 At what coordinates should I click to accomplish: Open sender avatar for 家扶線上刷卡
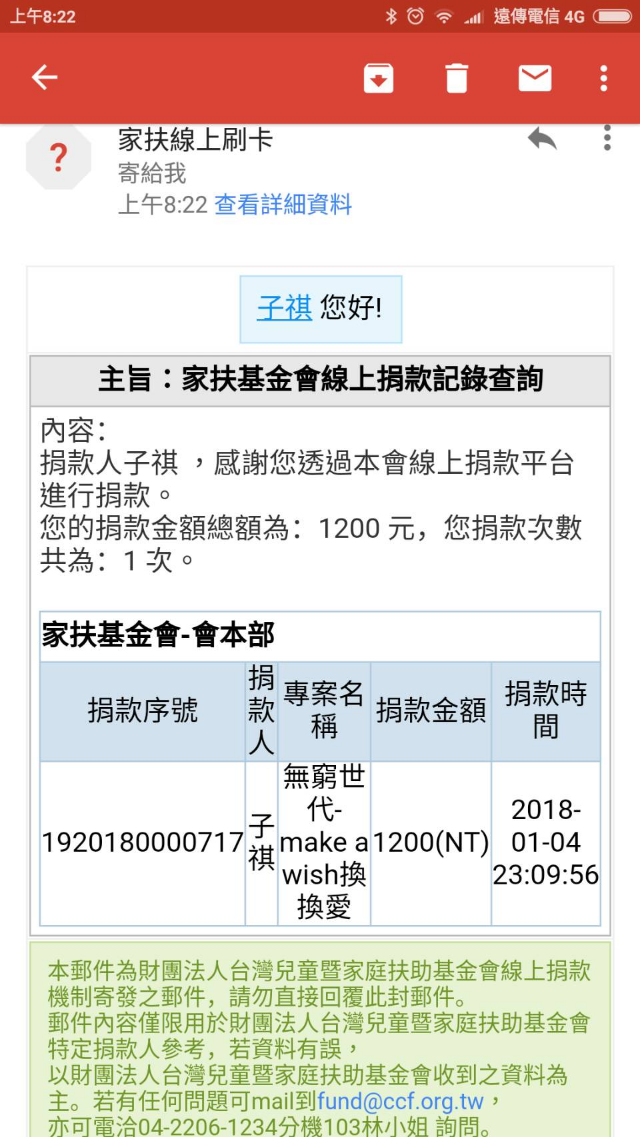(58, 157)
